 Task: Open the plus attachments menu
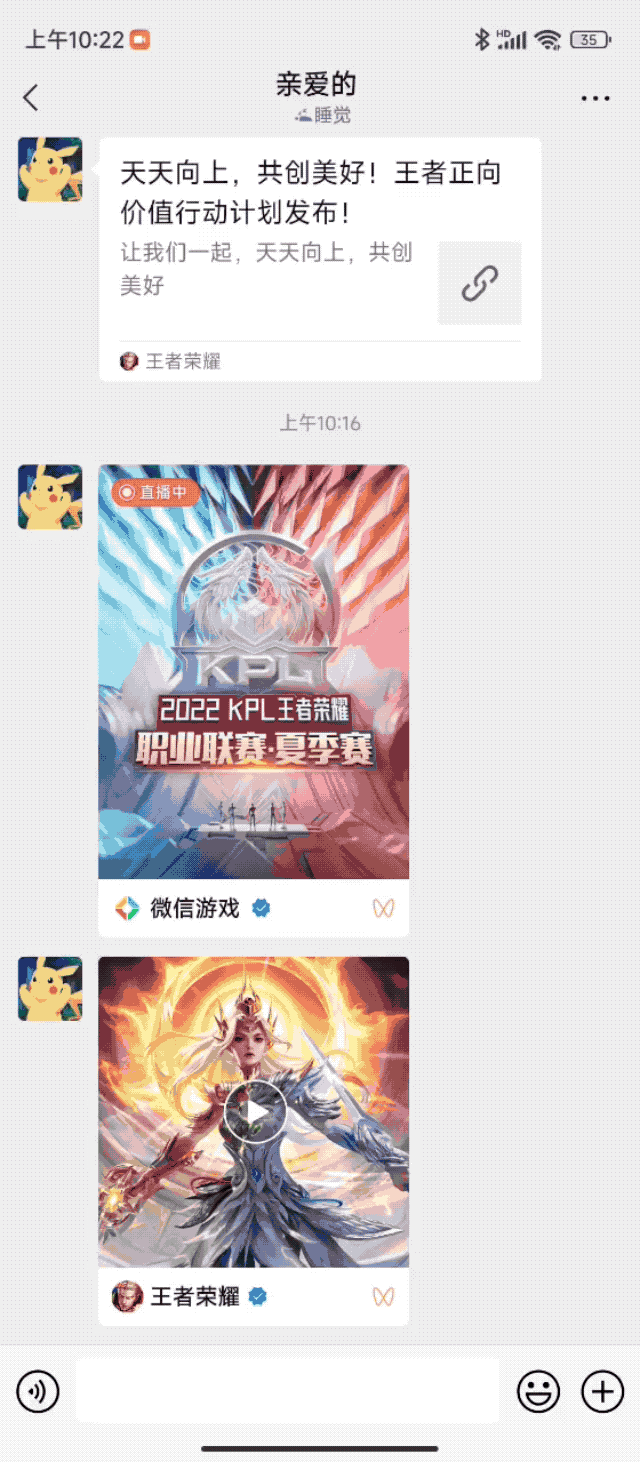click(602, 1391)
